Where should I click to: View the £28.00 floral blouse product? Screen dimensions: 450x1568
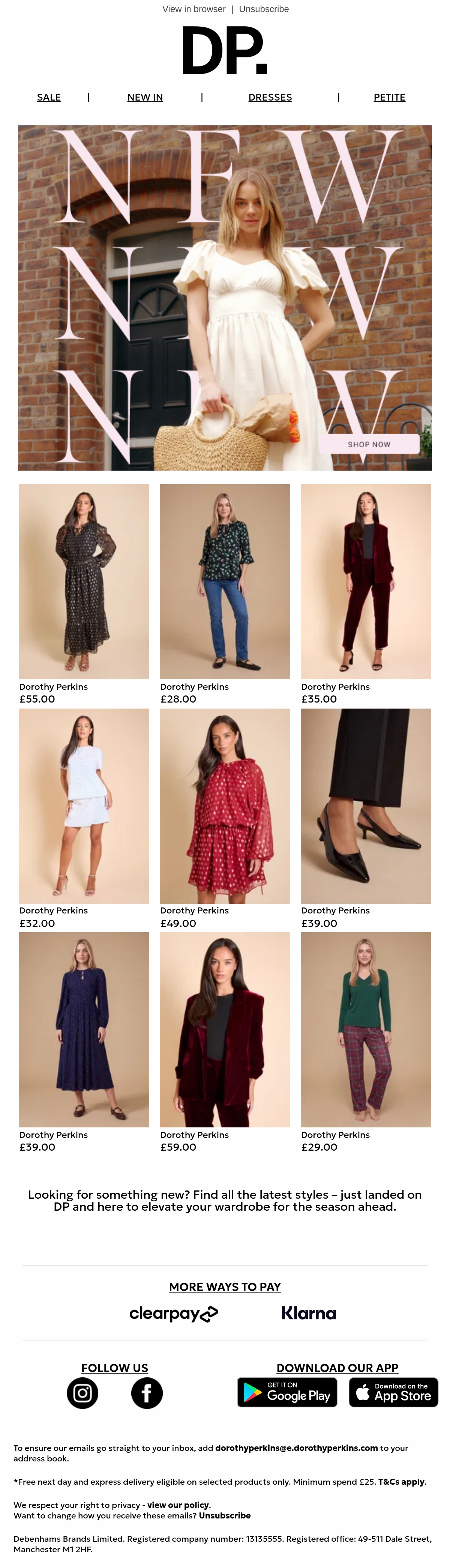click(225, 581)
